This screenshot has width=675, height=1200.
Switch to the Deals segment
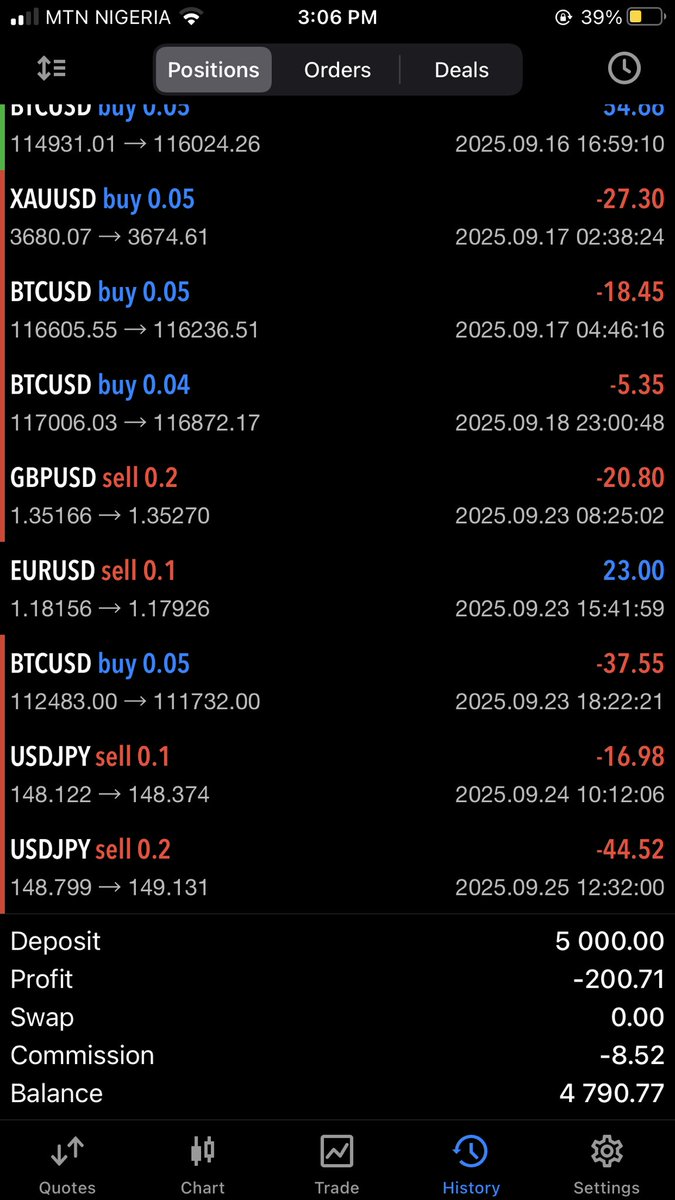coord(461,70)
